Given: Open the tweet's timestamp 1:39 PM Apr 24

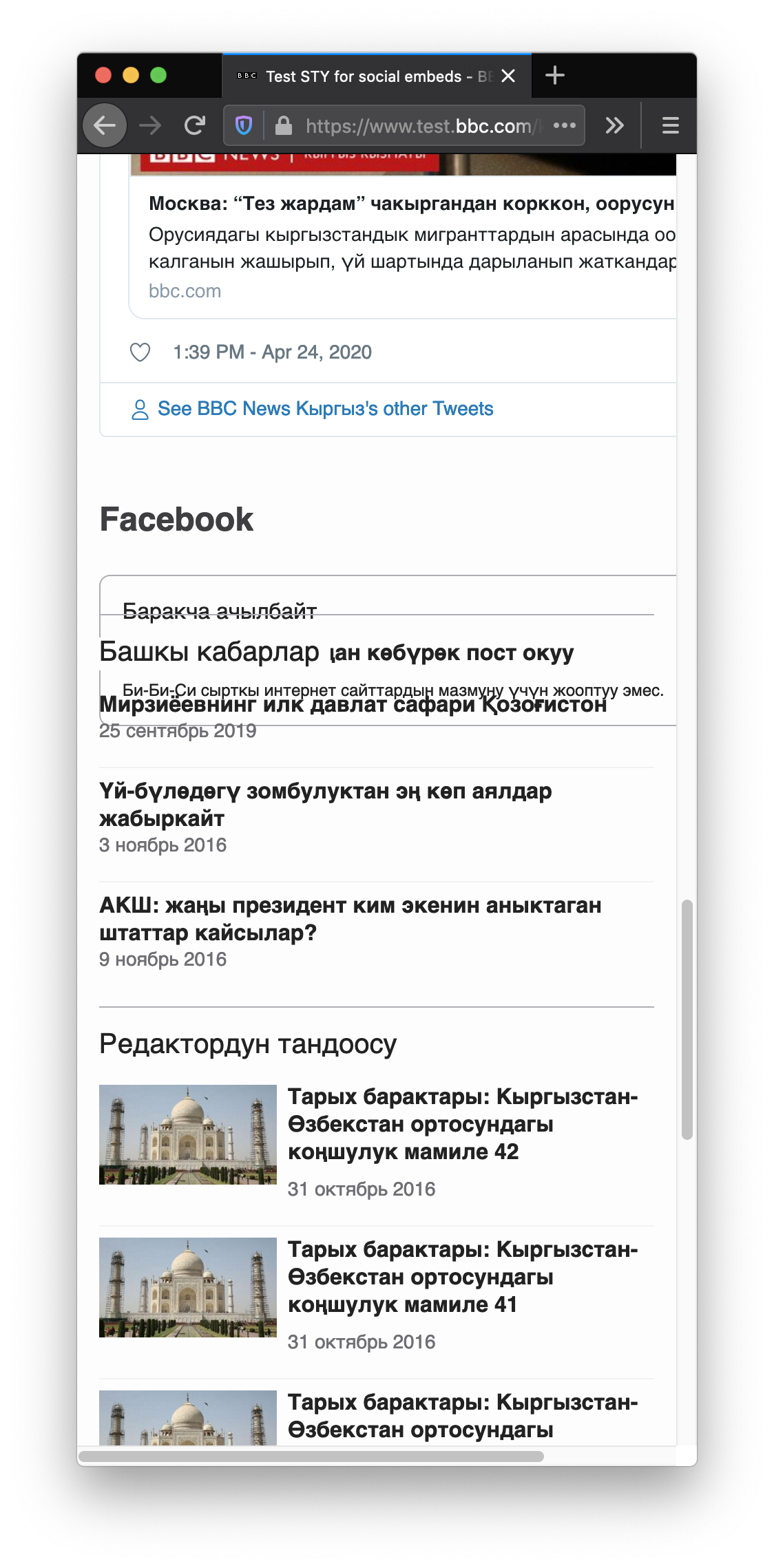Looking at the screenshot, I should click(272, 352).
